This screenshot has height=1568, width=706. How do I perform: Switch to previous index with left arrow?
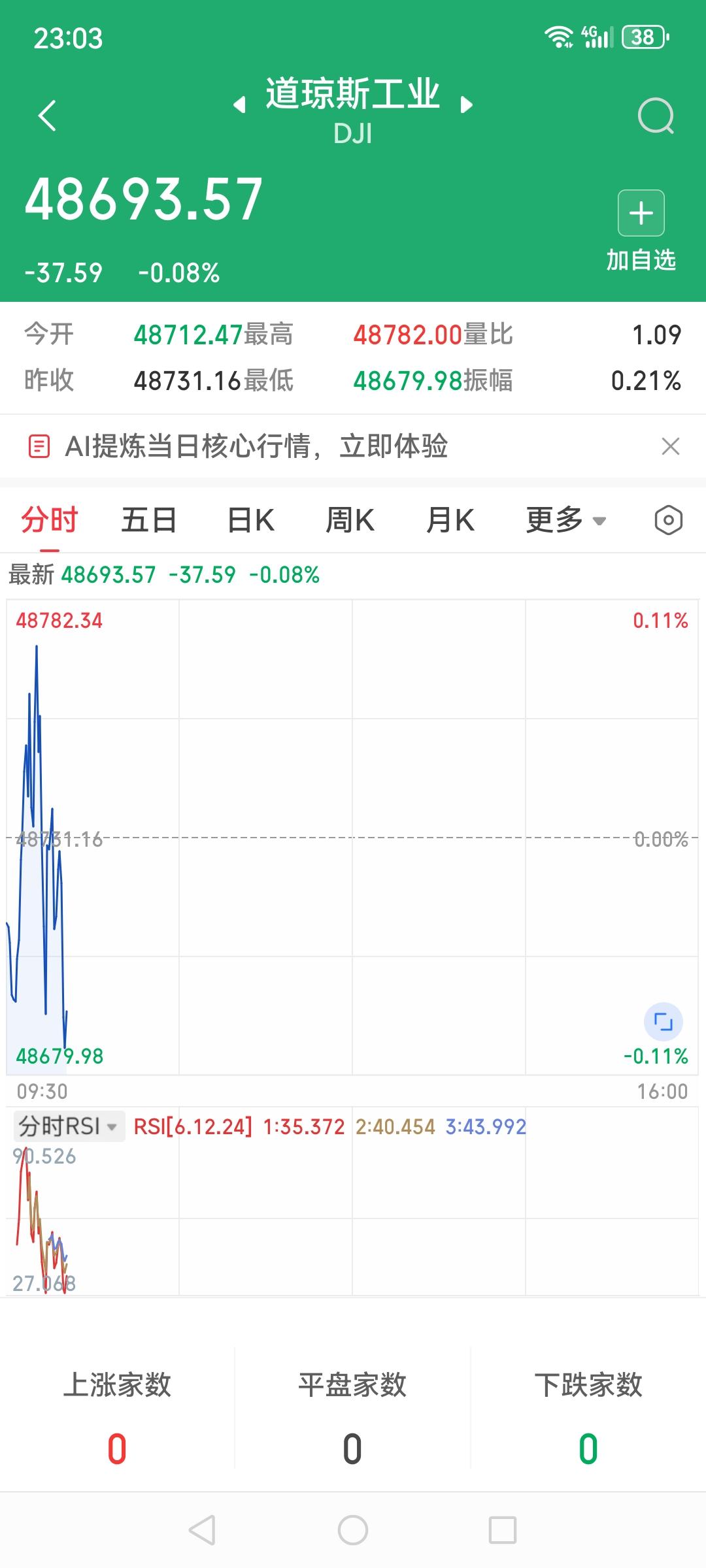238,105
